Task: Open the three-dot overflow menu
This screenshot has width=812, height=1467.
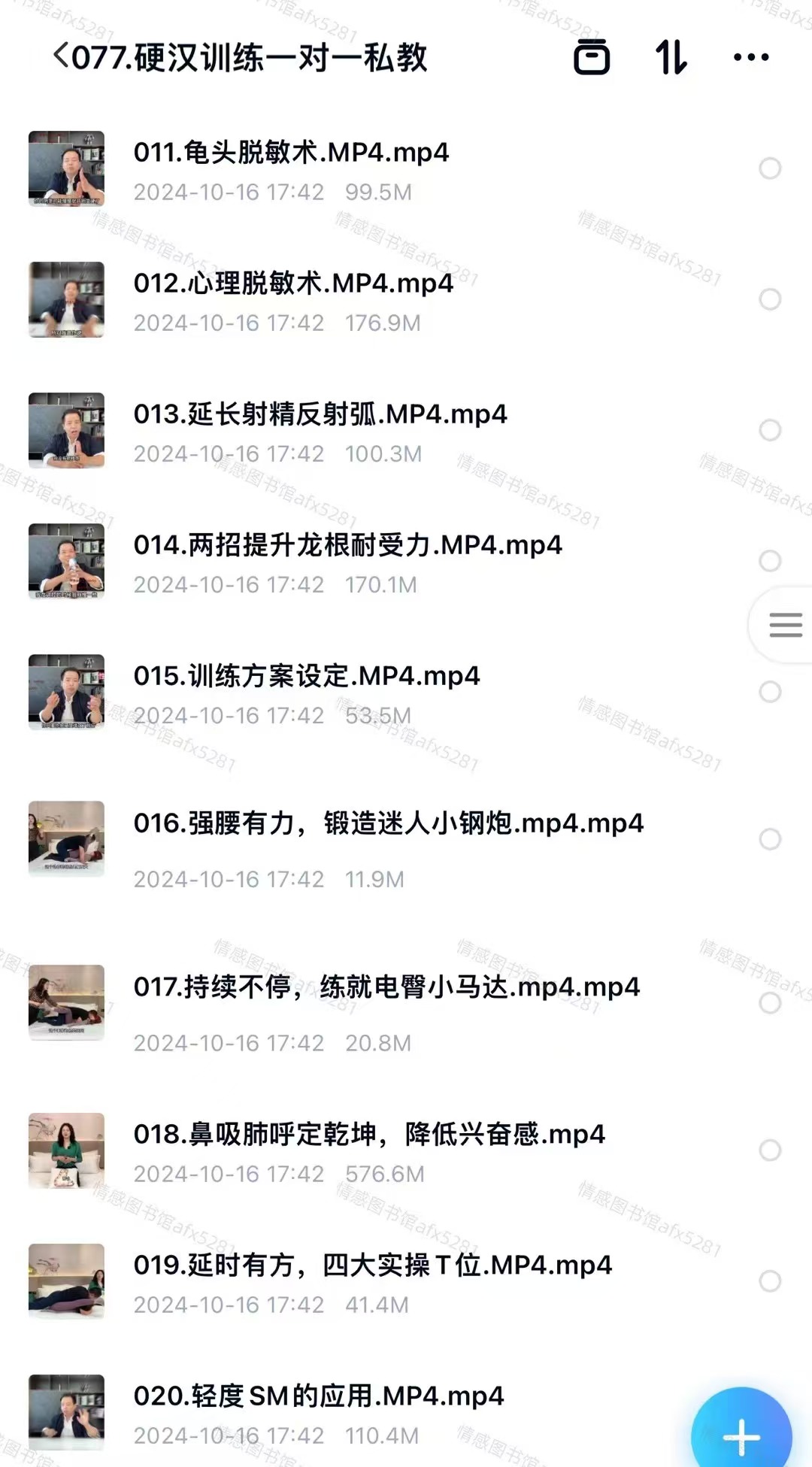Action: (x=750, y=57)
